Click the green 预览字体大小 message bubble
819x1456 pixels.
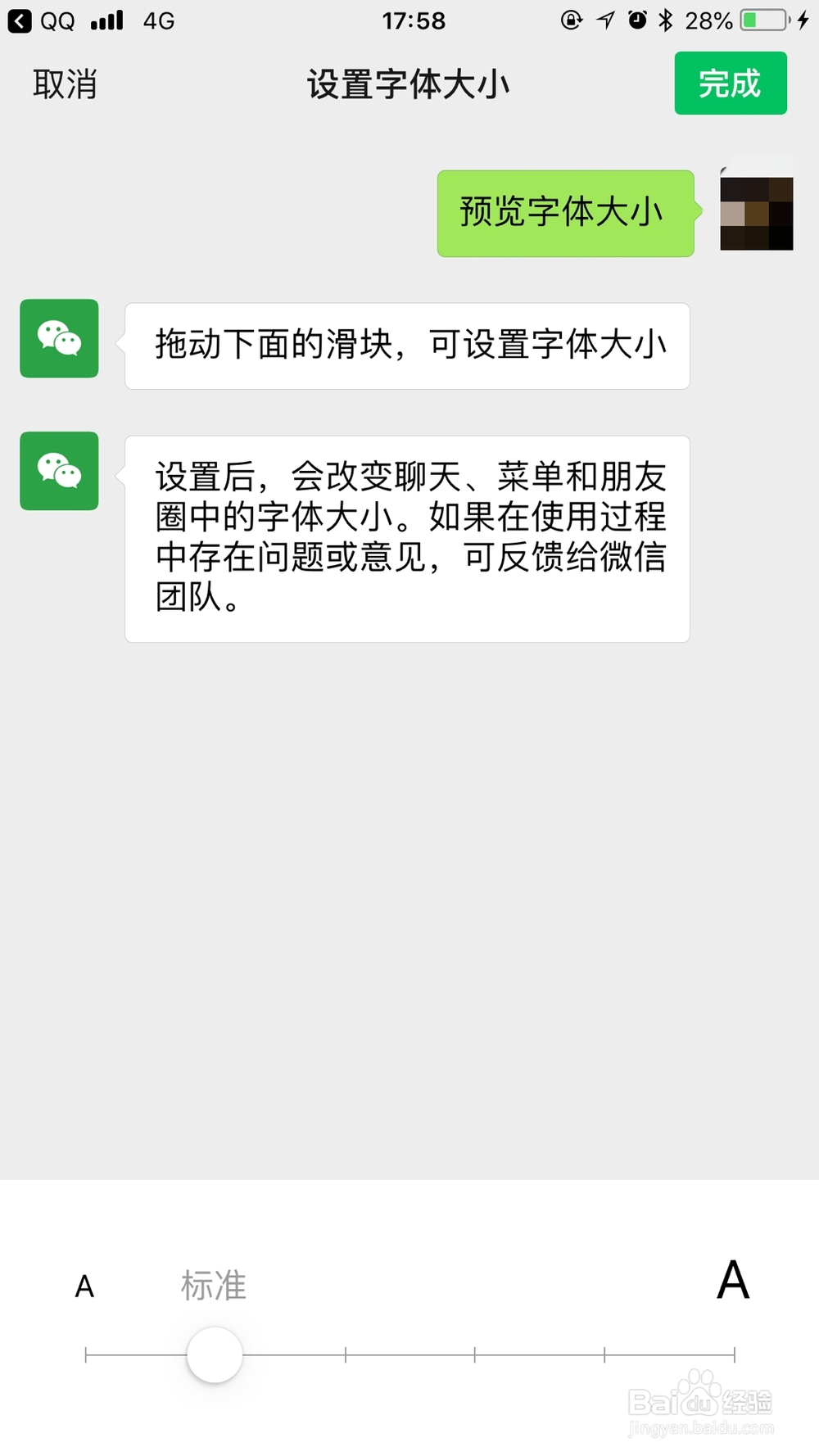pos(565,213)
